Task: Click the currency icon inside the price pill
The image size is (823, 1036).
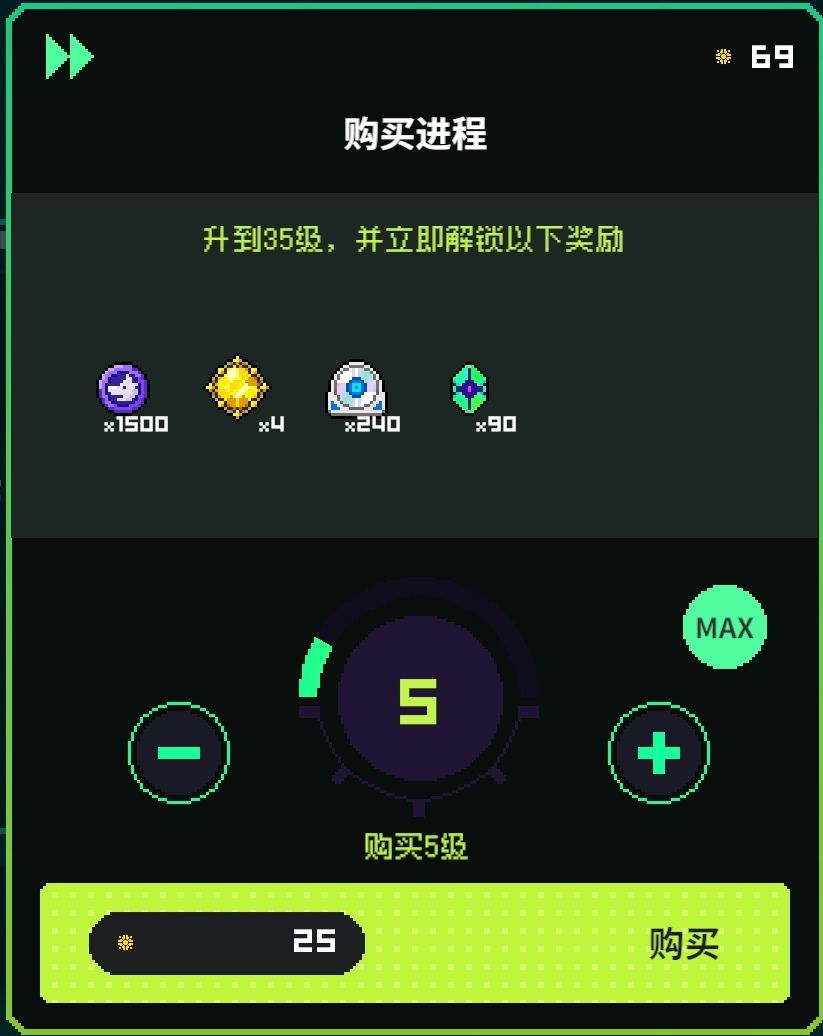Action: point(125,942)
